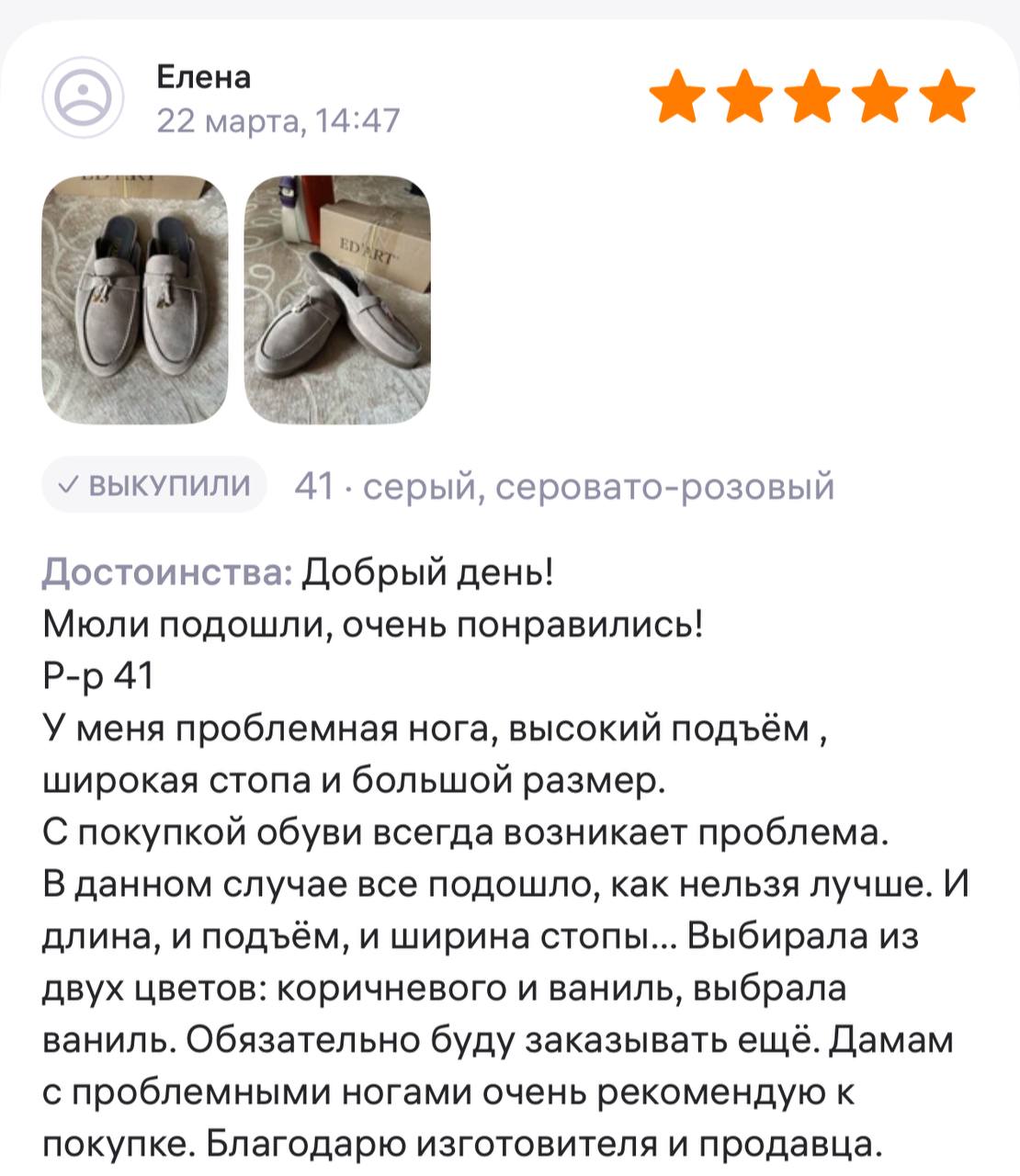Open reviewer Елена's profile avatar
Screen dimensions: 1020x1176
[83, 96]
